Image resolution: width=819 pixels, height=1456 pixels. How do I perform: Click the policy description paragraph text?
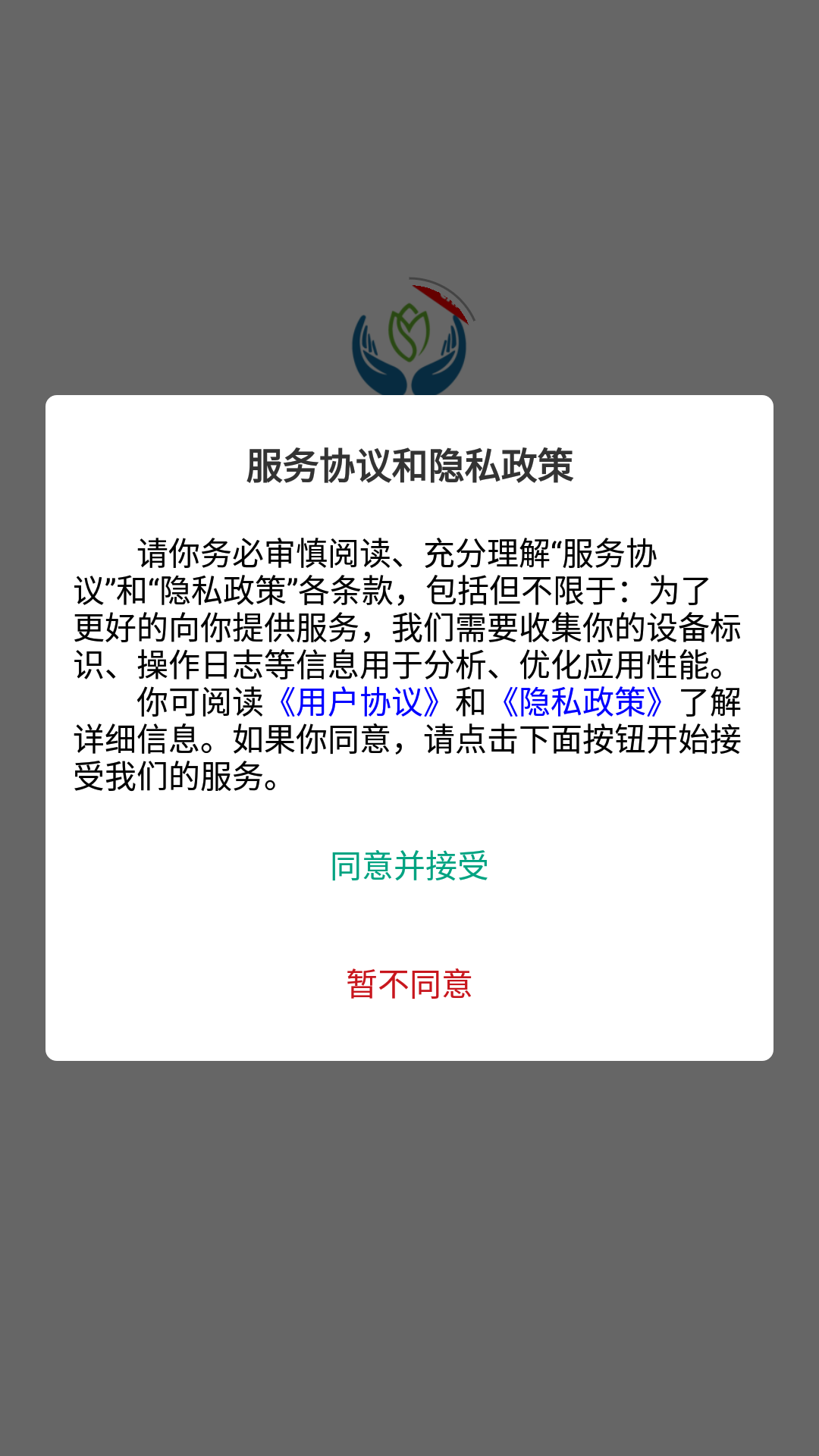[x=409, y=629]
